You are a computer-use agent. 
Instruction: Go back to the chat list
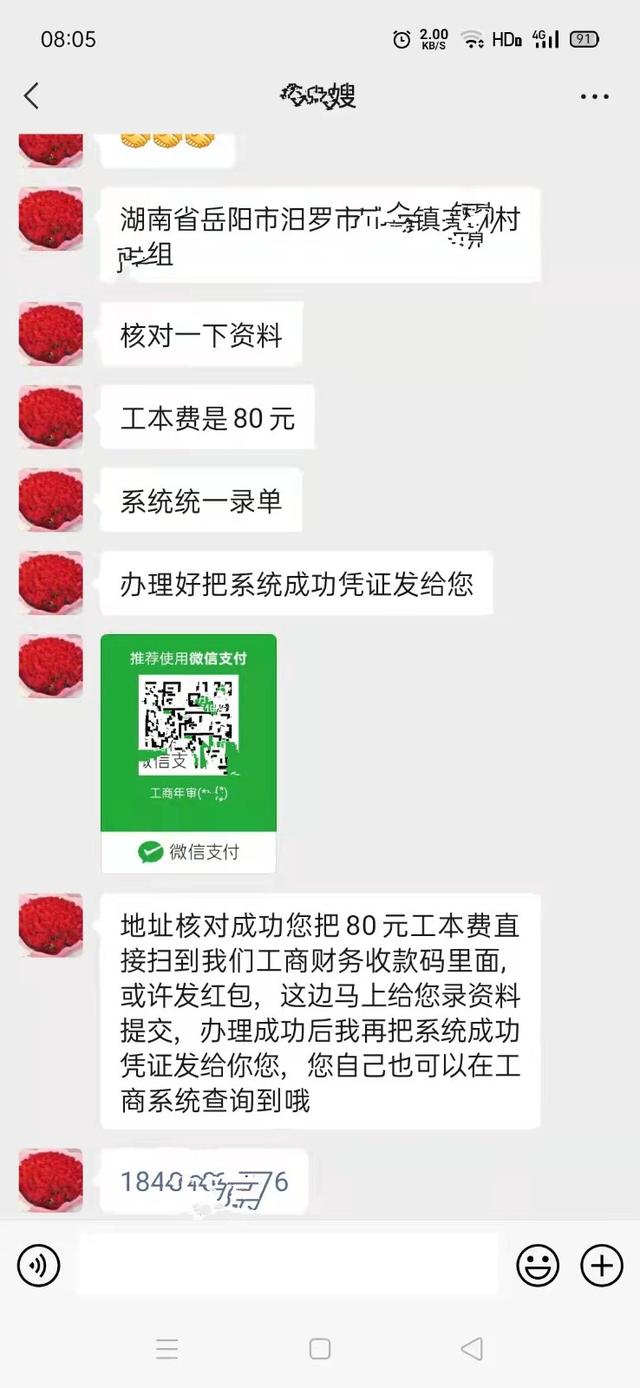click(31, 96)
